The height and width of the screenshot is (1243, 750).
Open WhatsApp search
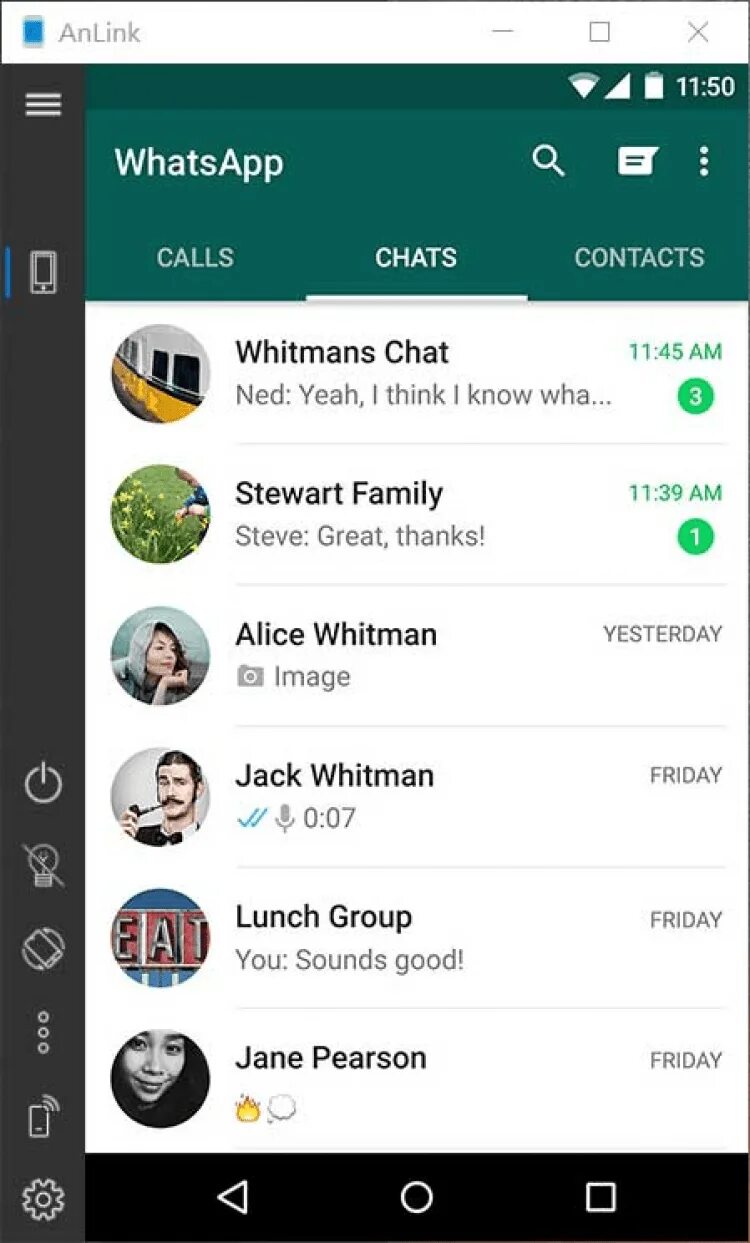pyautogui.click(x=548, y=161)
